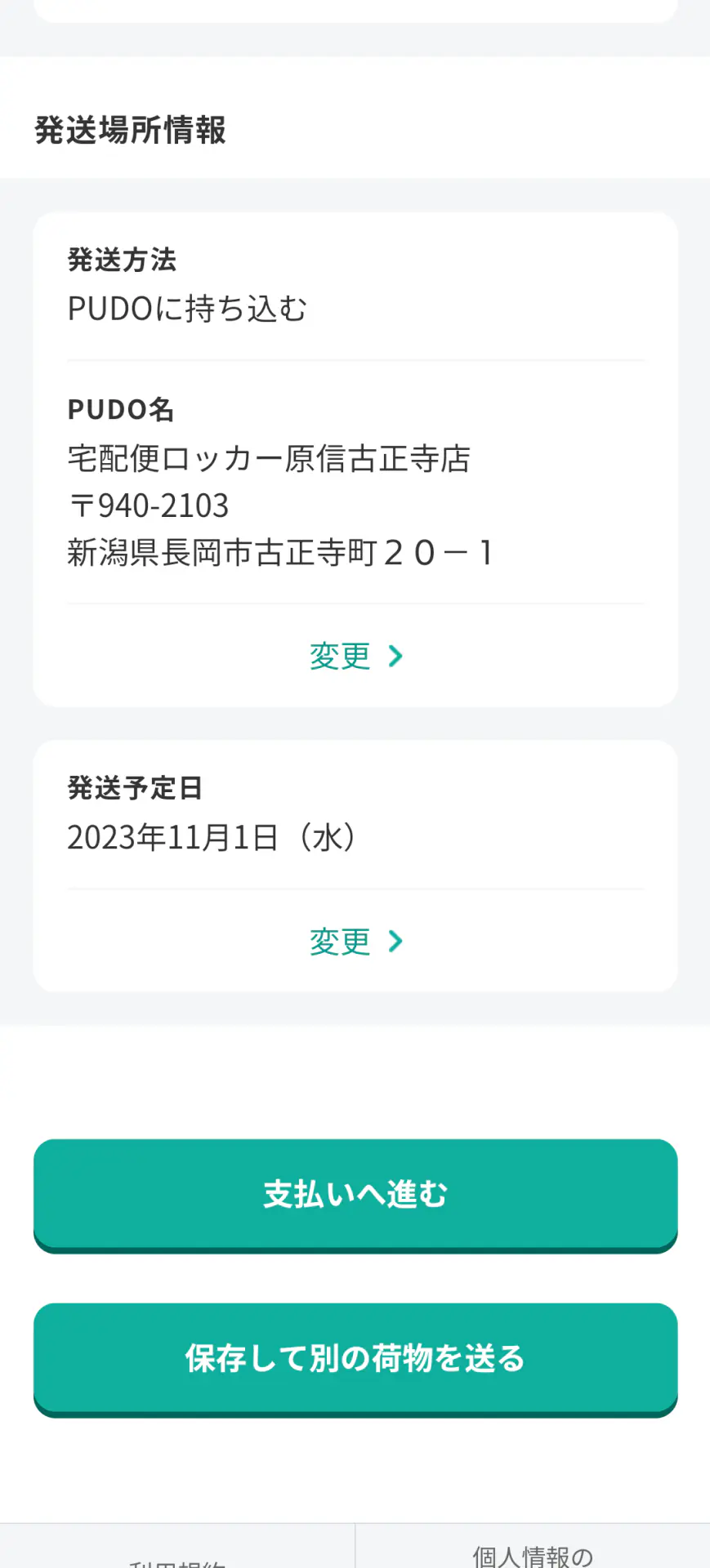Tap 変更 under the PUDO locker address
Viewport: 710px width, 1568px height.
pos(355,656)
